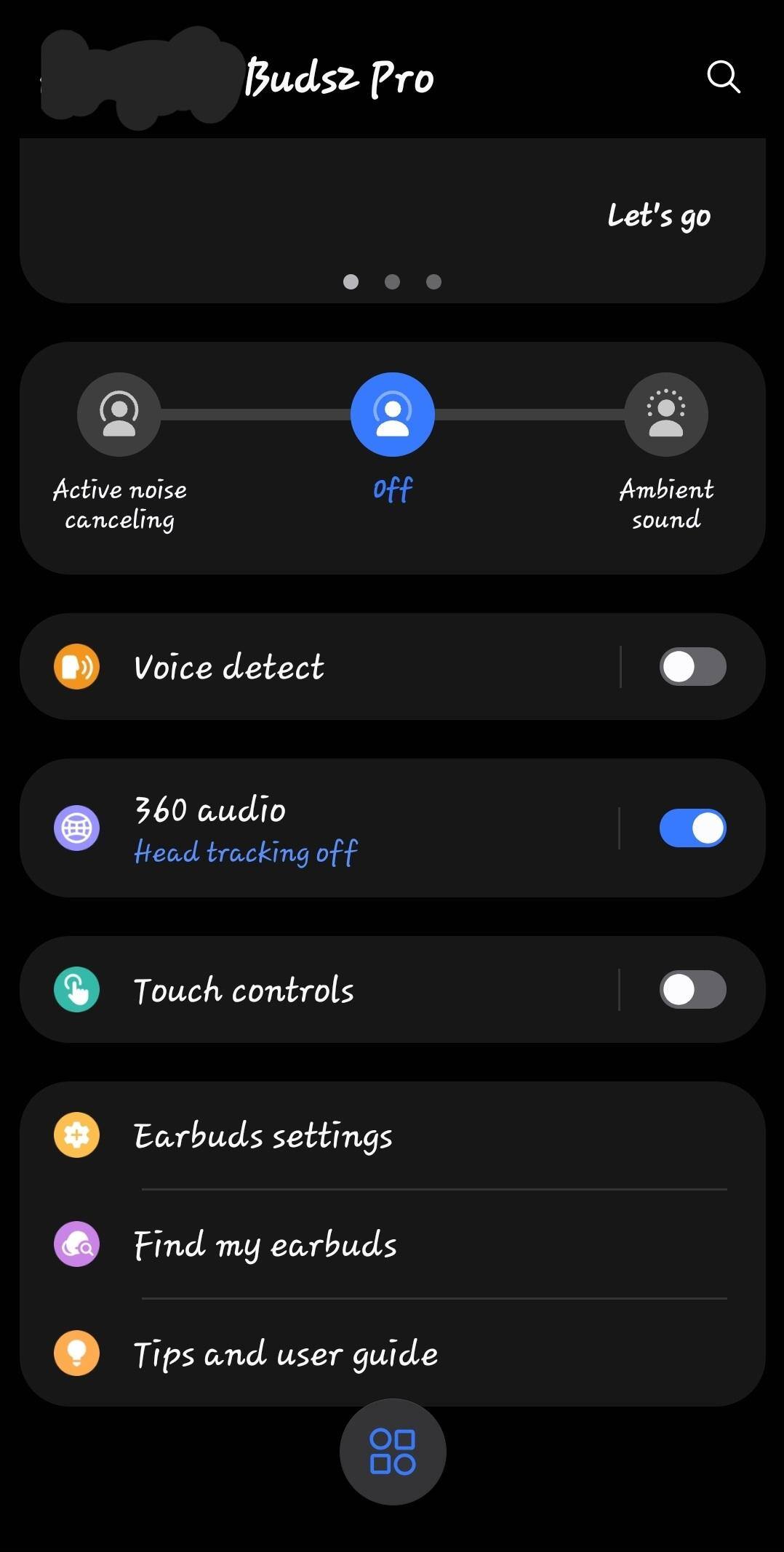Tap the Let's go button
The height and width of the screenshot is (1552, 784).
click(x=659, y=216)
